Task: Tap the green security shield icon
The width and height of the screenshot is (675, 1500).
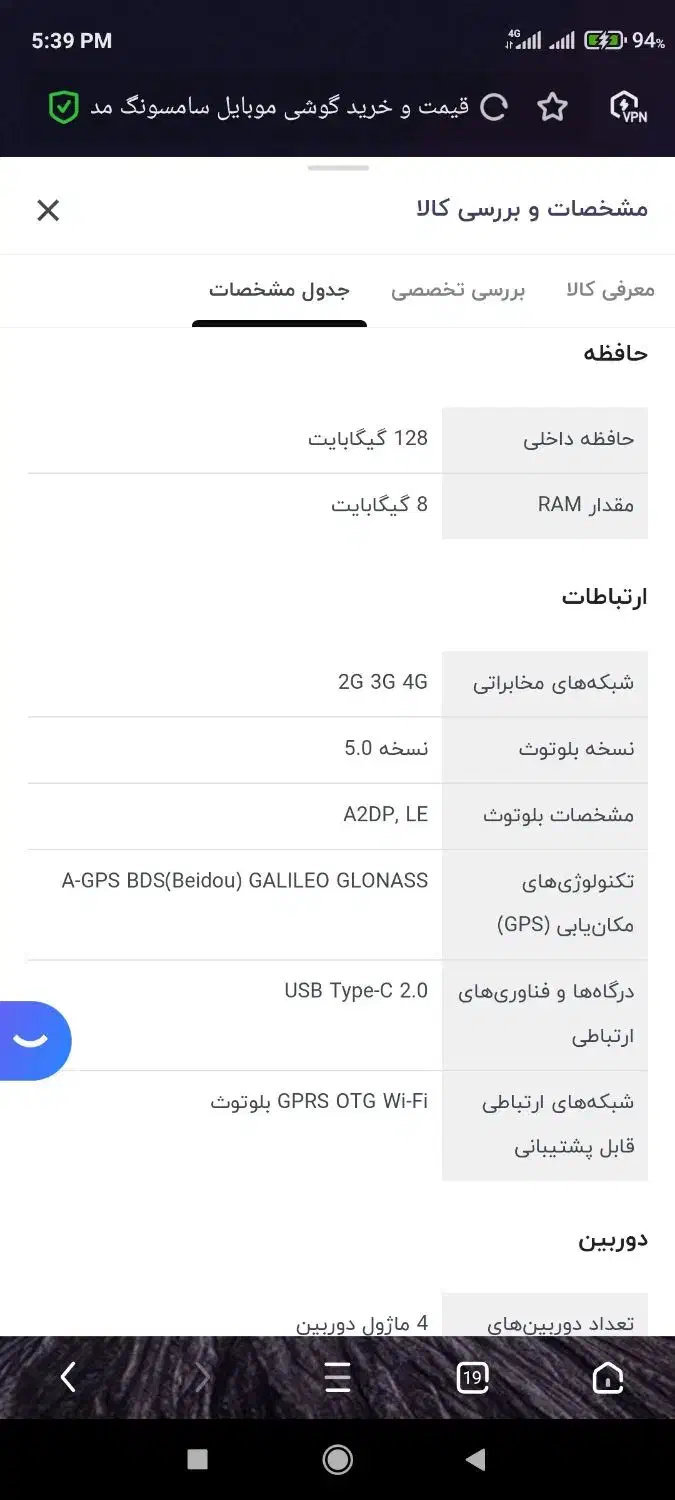Action: pyautogui.click(x=64, y=107)
